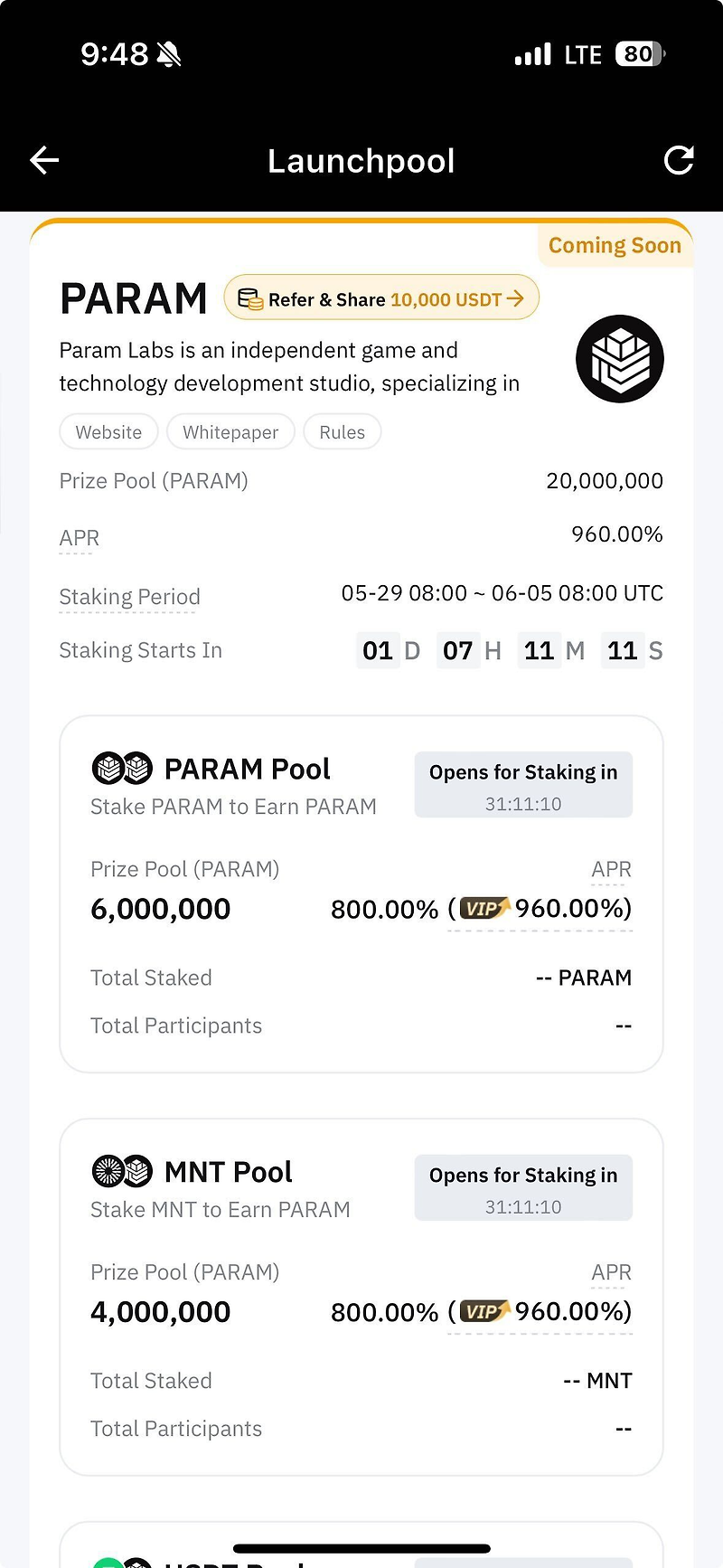Open the APR tooltip via dotted label
Image resolution: width=723 pixels, height=1568 pixels.
(78, 536)
